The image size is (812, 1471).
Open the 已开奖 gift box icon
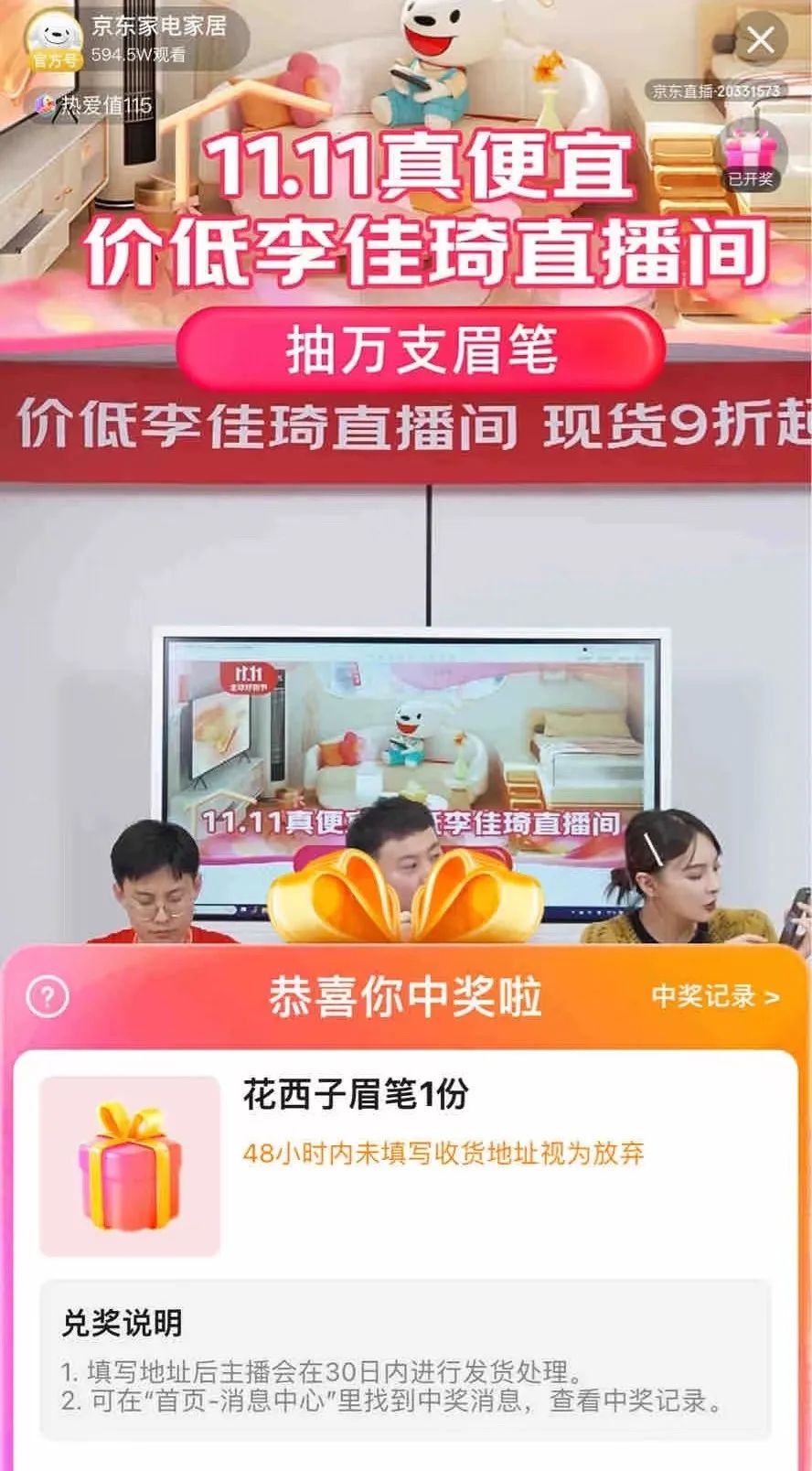750,156
